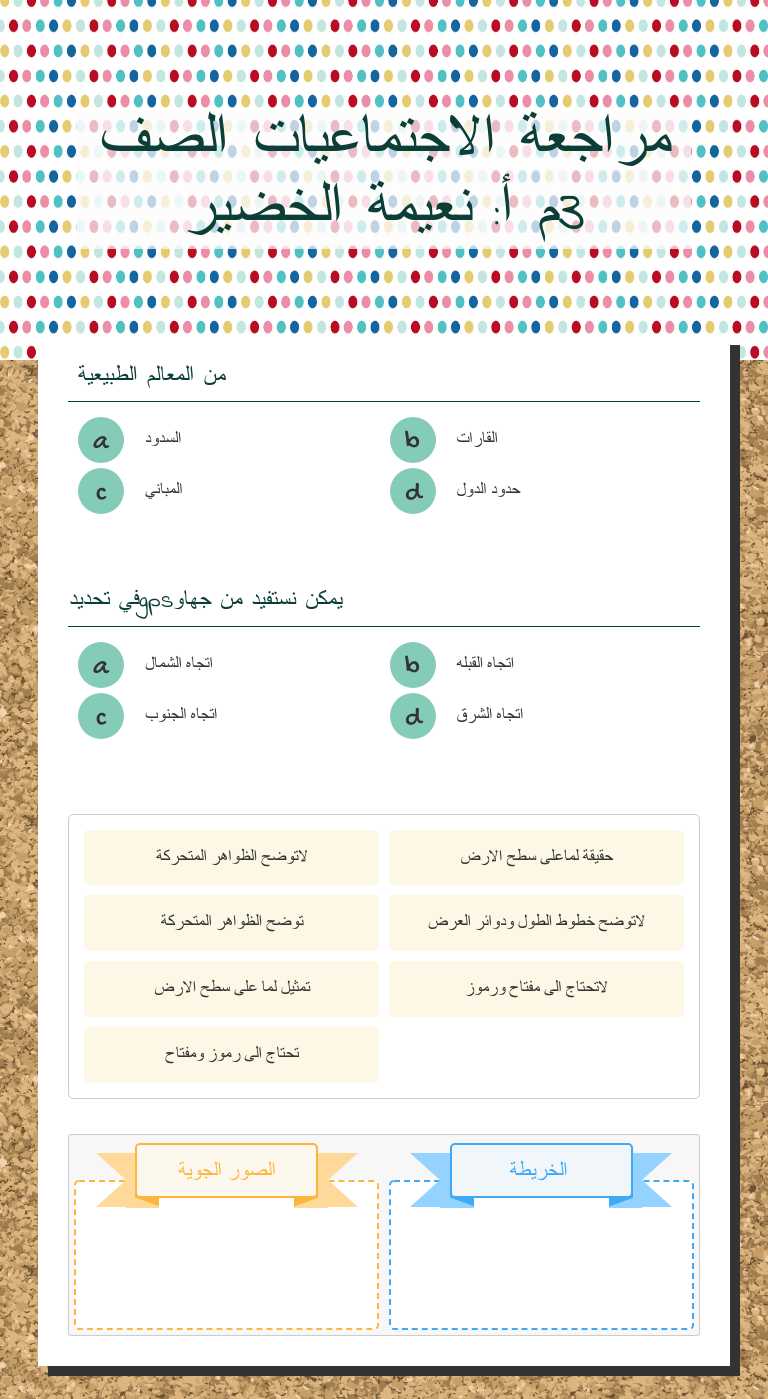Select the tile لاتوضح الظواهر المتحركة
Viewport: 768px width, 1399px height.
(x=231, y=857)
